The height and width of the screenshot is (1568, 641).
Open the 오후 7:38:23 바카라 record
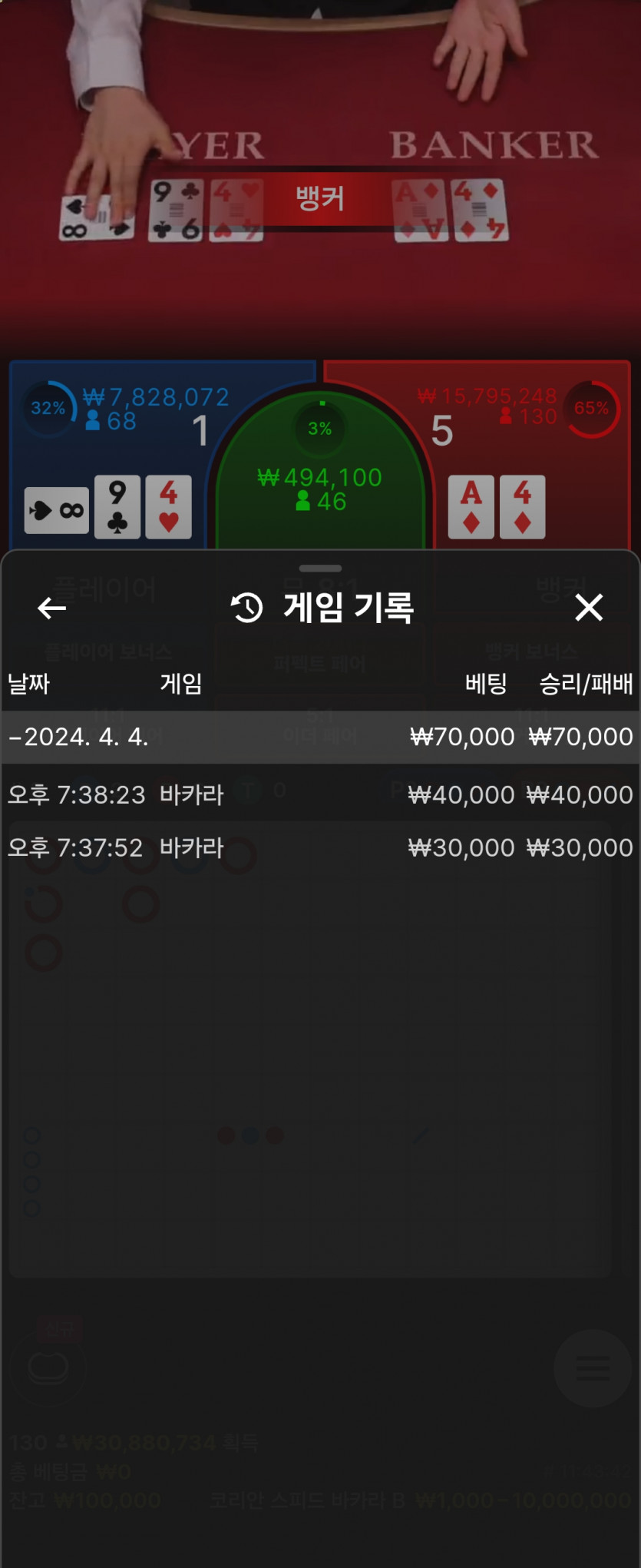(x=320, y=794)
